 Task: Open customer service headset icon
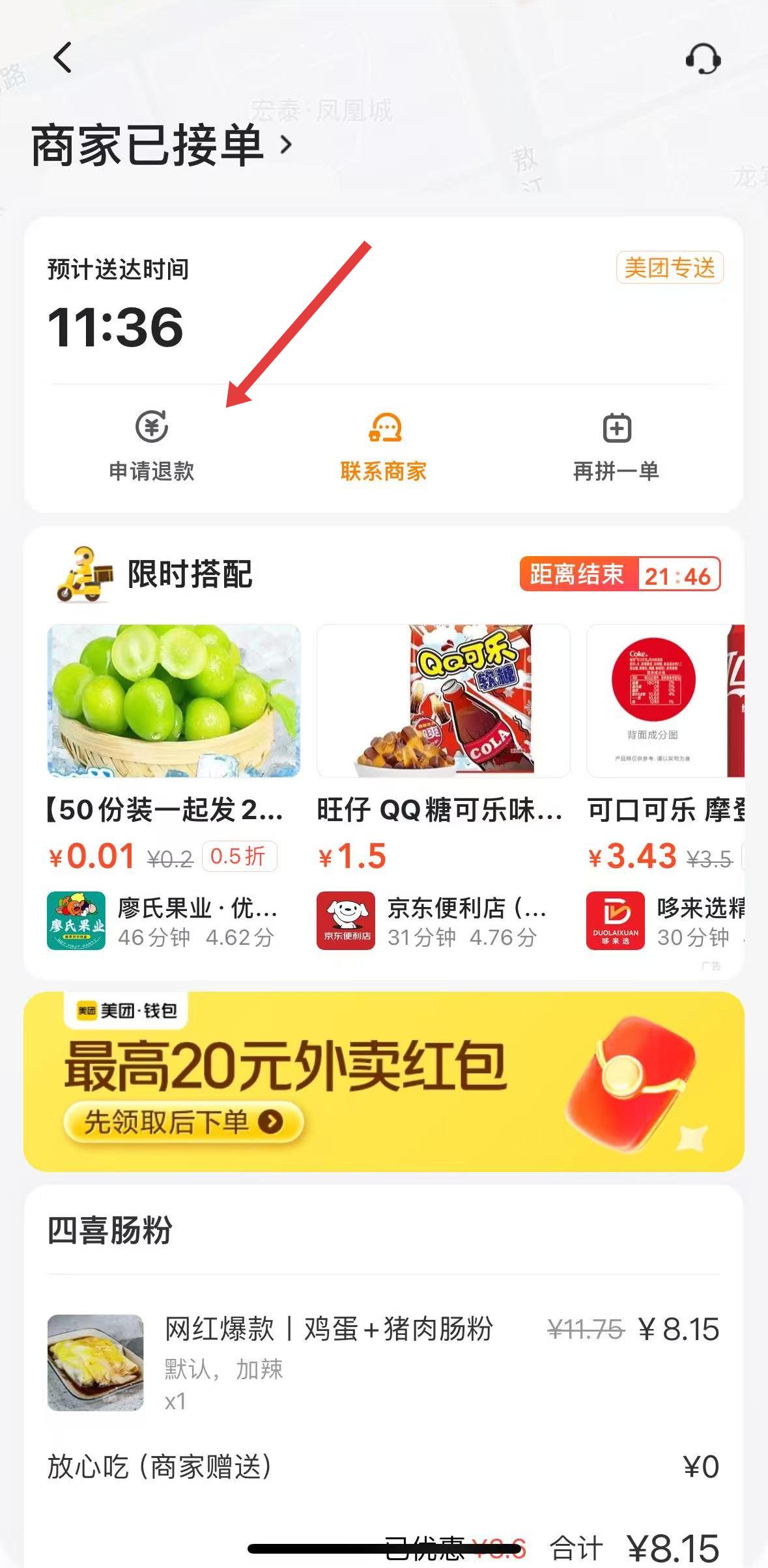703,59
